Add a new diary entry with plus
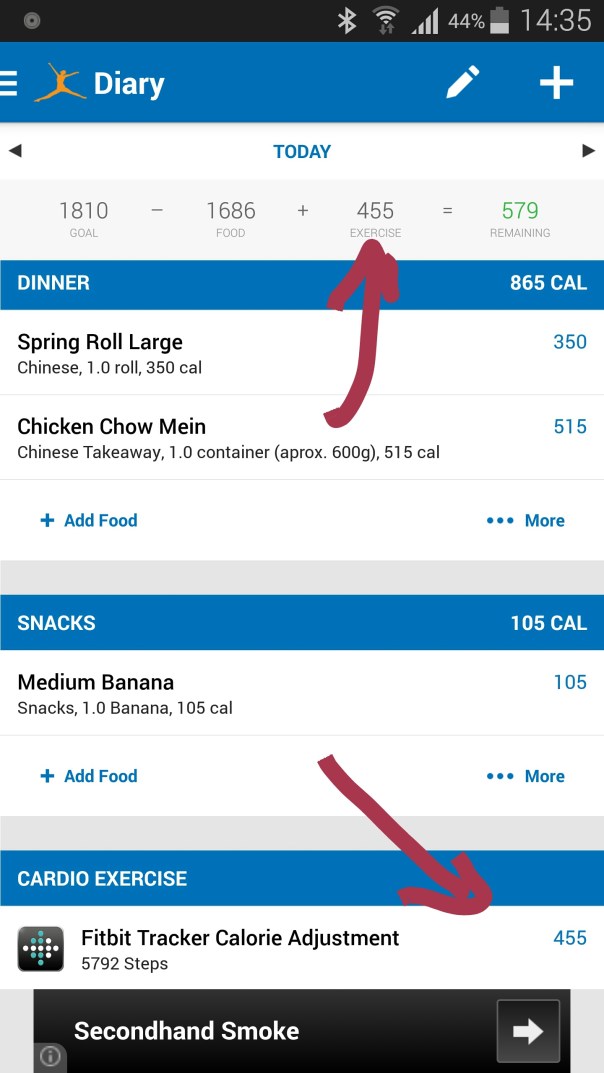This screenshot has height=1073, width=604. pyautogui.click(x=556, y=83)
